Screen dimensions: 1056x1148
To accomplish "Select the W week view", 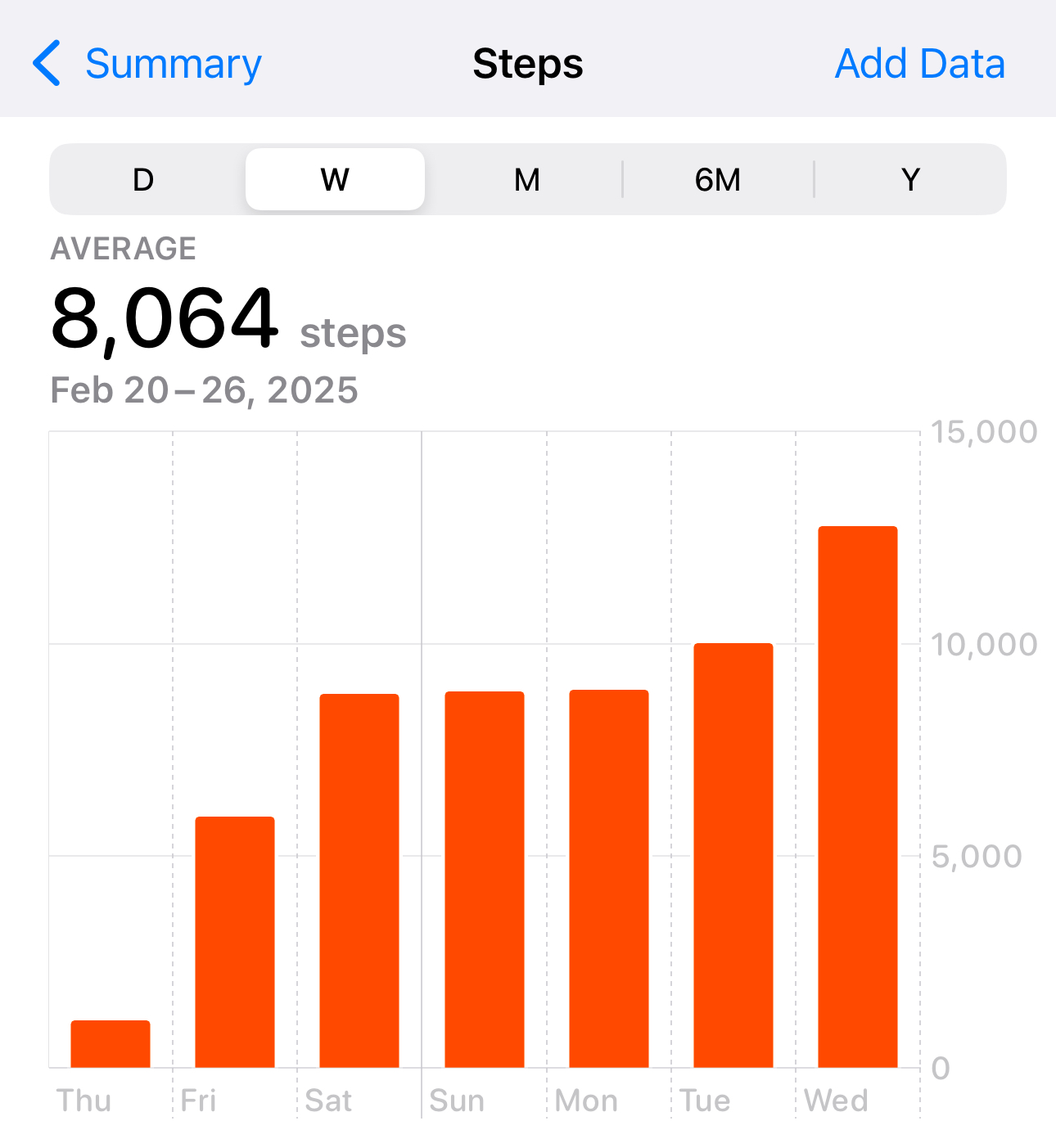I will coord(335,179).
